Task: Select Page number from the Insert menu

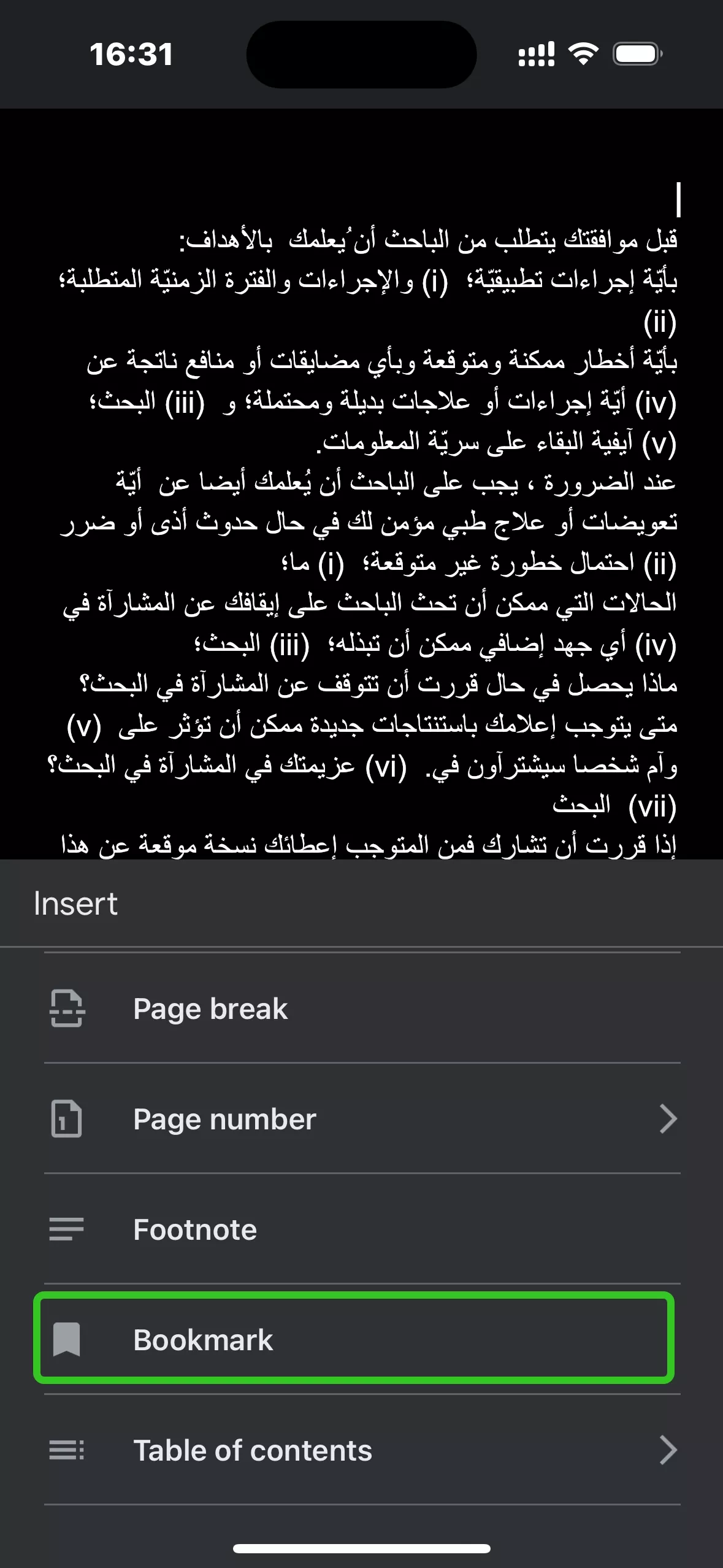Action: 224,1118
